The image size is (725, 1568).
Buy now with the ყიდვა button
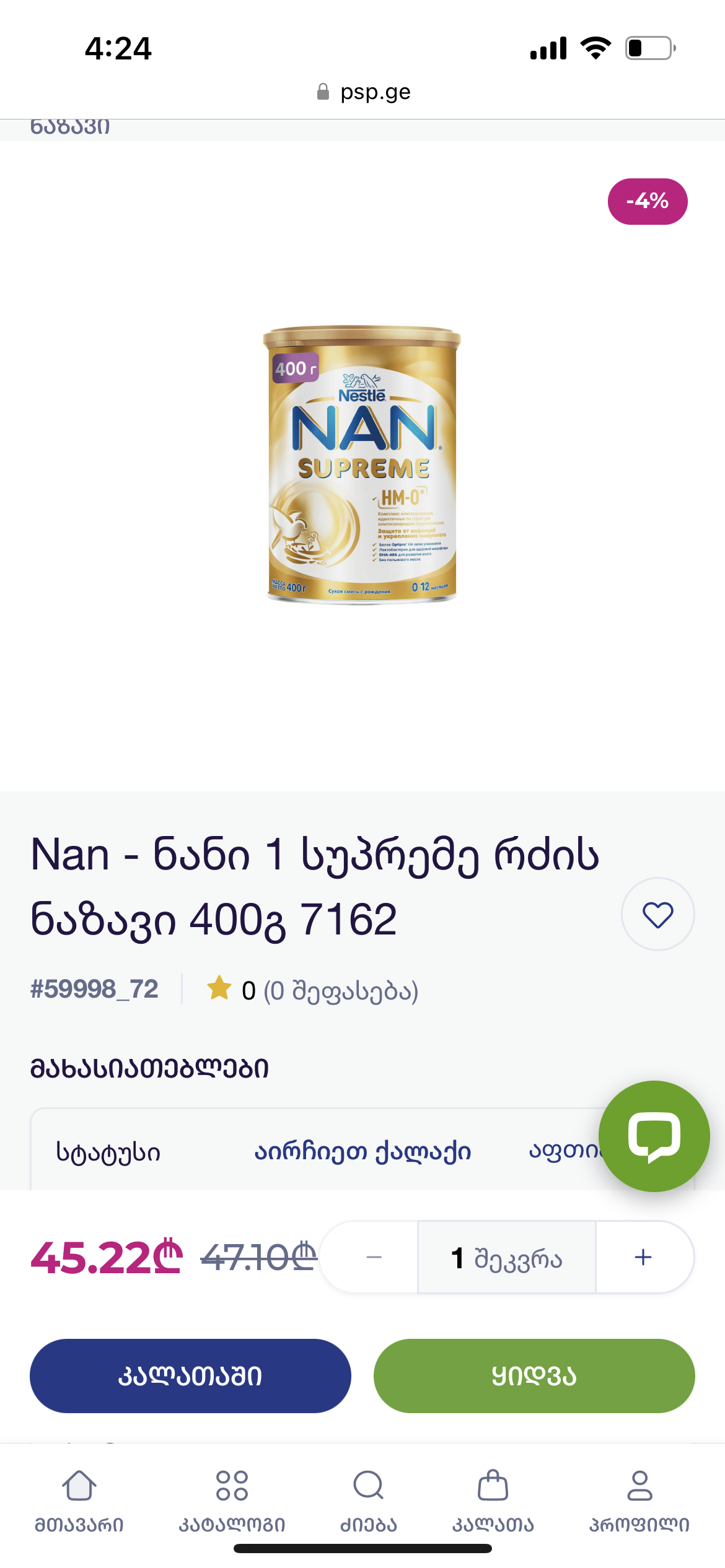(534, 1375)
